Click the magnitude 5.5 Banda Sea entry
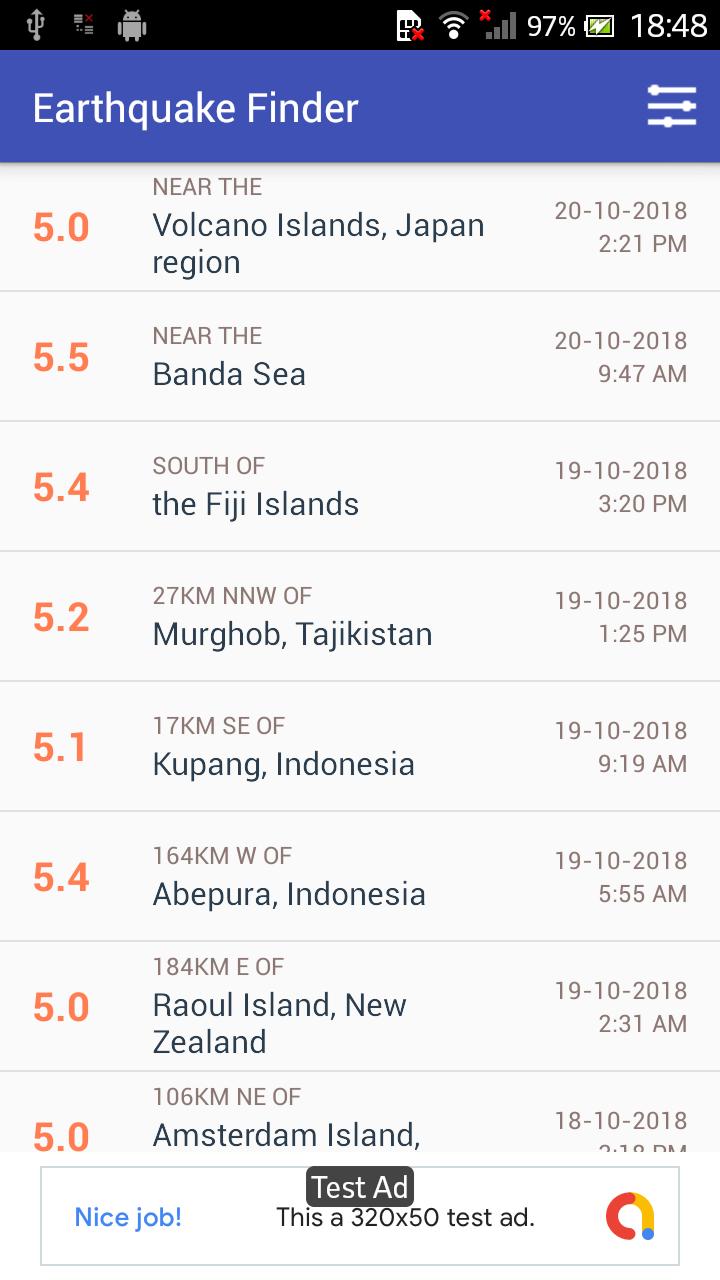Screen dimensions: 720x1280 360,355
